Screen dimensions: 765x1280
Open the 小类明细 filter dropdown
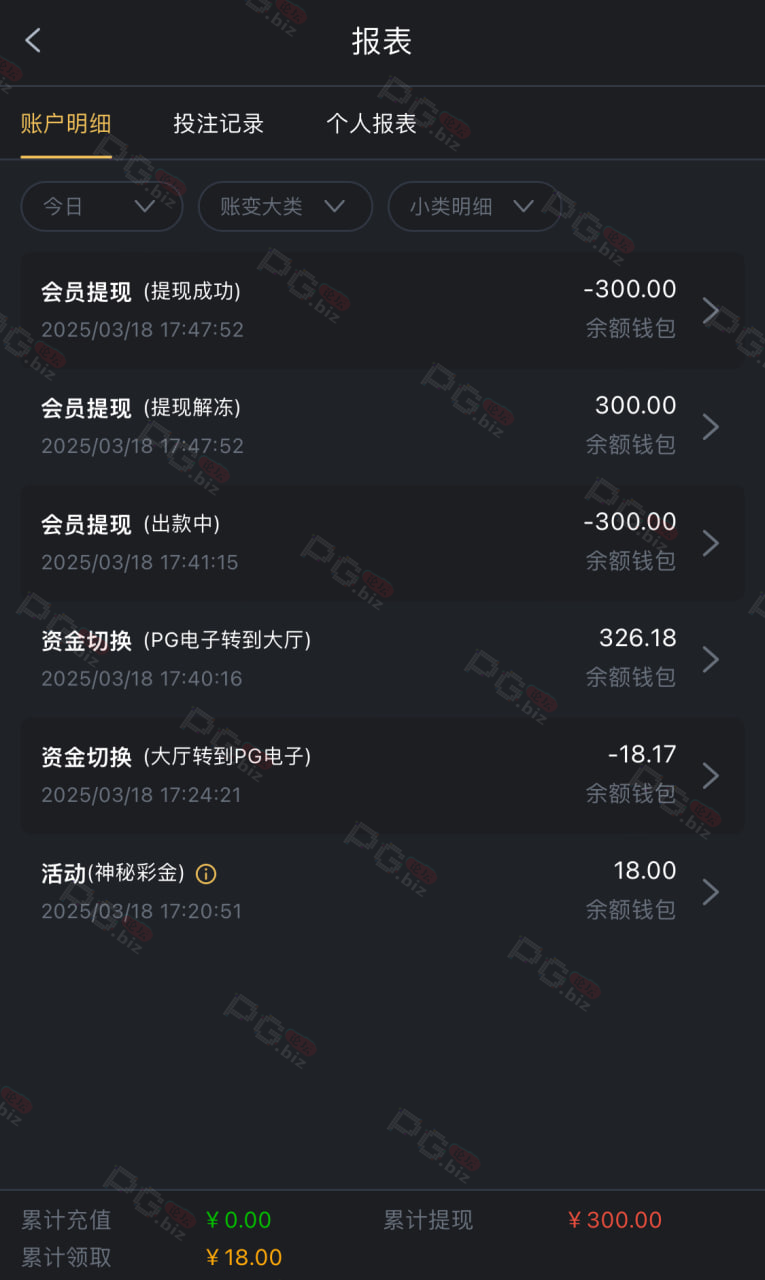click(x=474, y=206)
